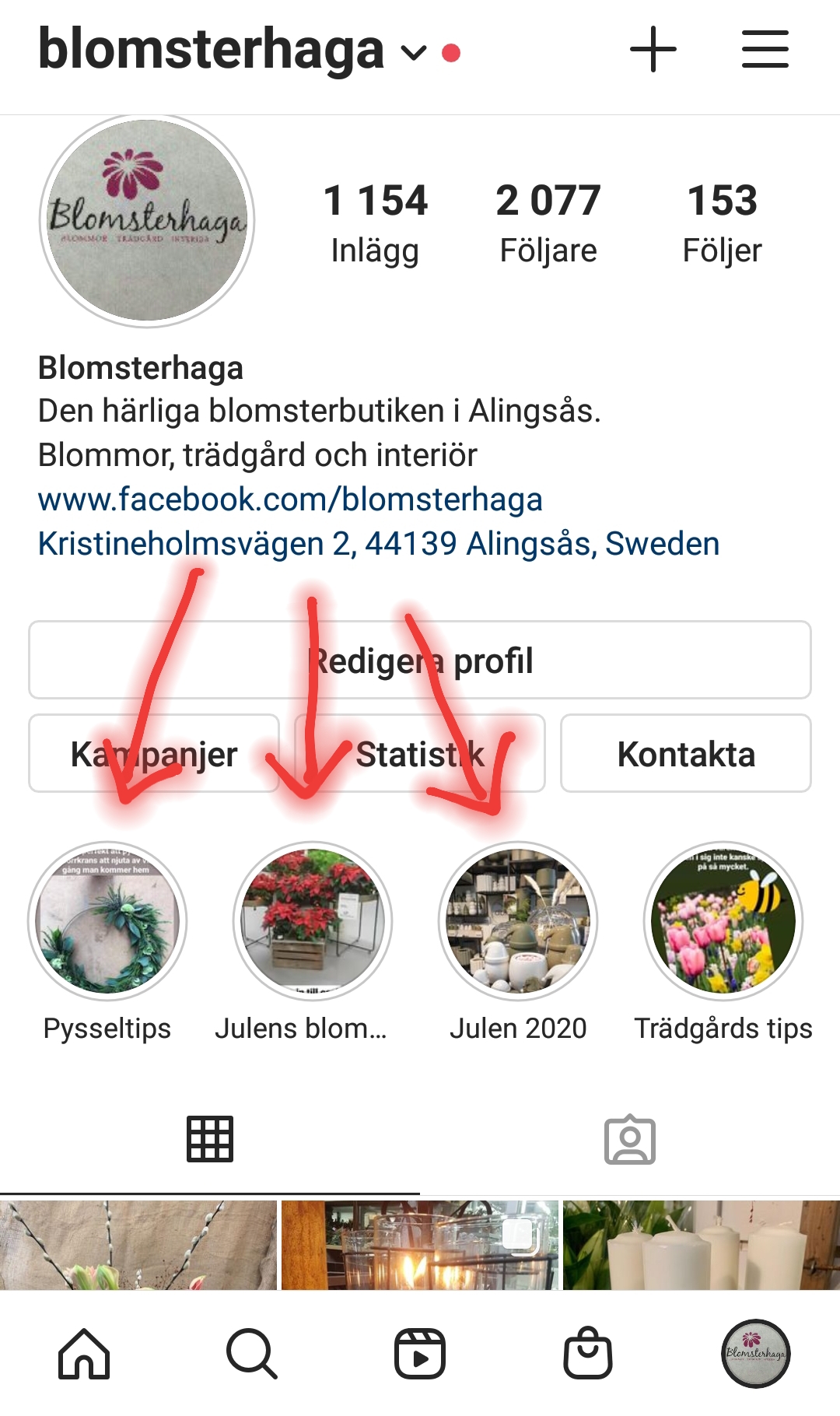Screen dimensions: 840x1416
Task: Open the search tab
Action: pyautogui.click(x=252, y=1354)
